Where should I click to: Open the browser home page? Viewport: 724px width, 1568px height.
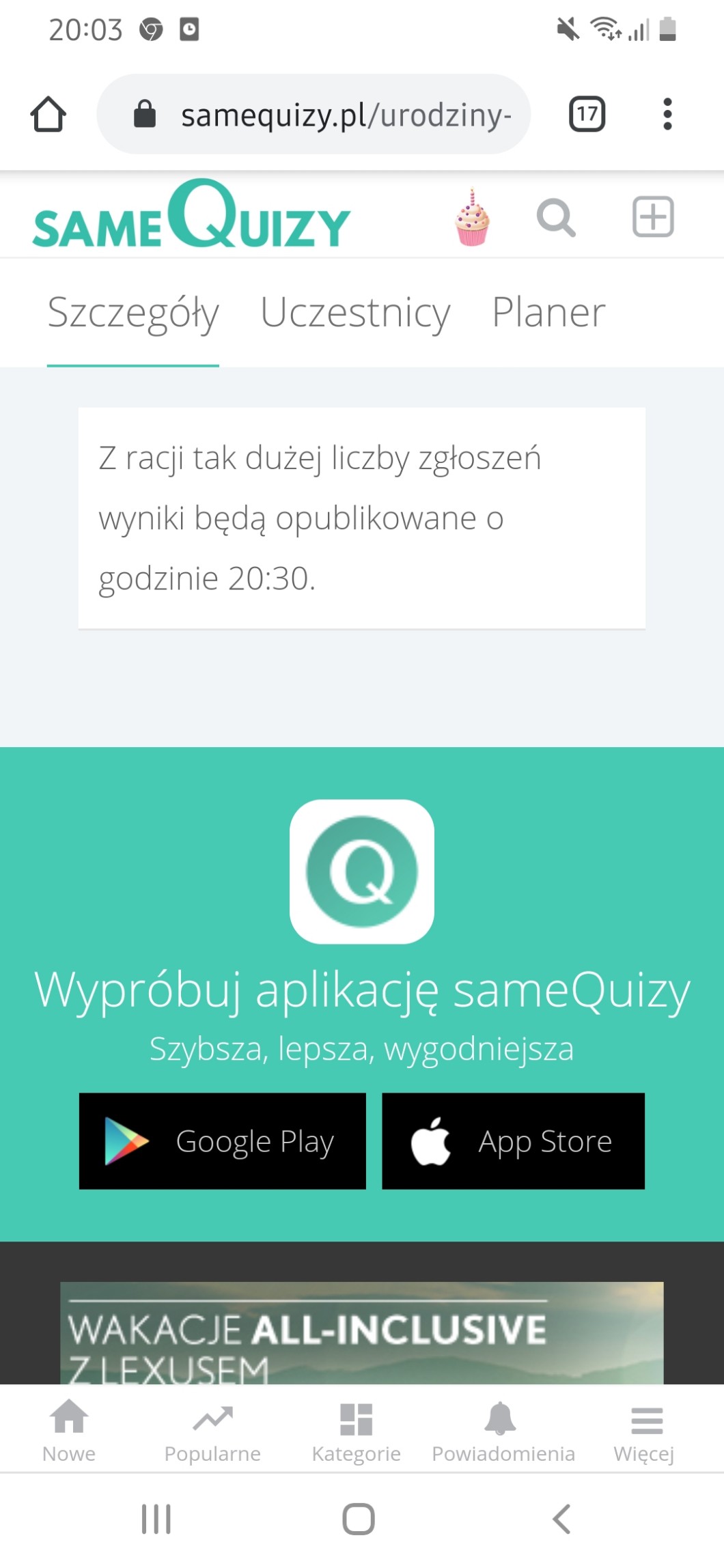[x=48, y=114]
